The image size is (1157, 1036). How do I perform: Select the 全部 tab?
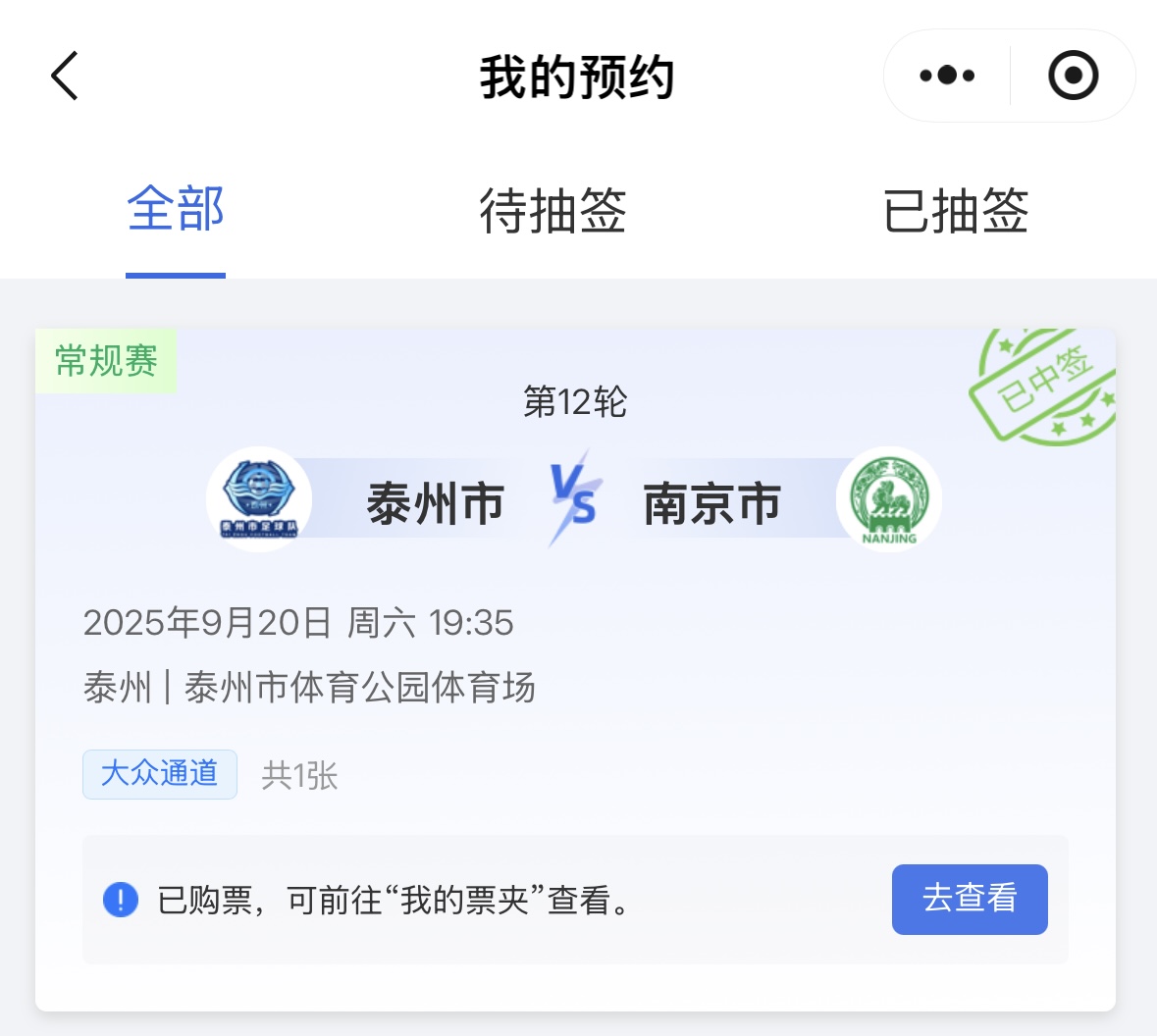tap(176, 210)
